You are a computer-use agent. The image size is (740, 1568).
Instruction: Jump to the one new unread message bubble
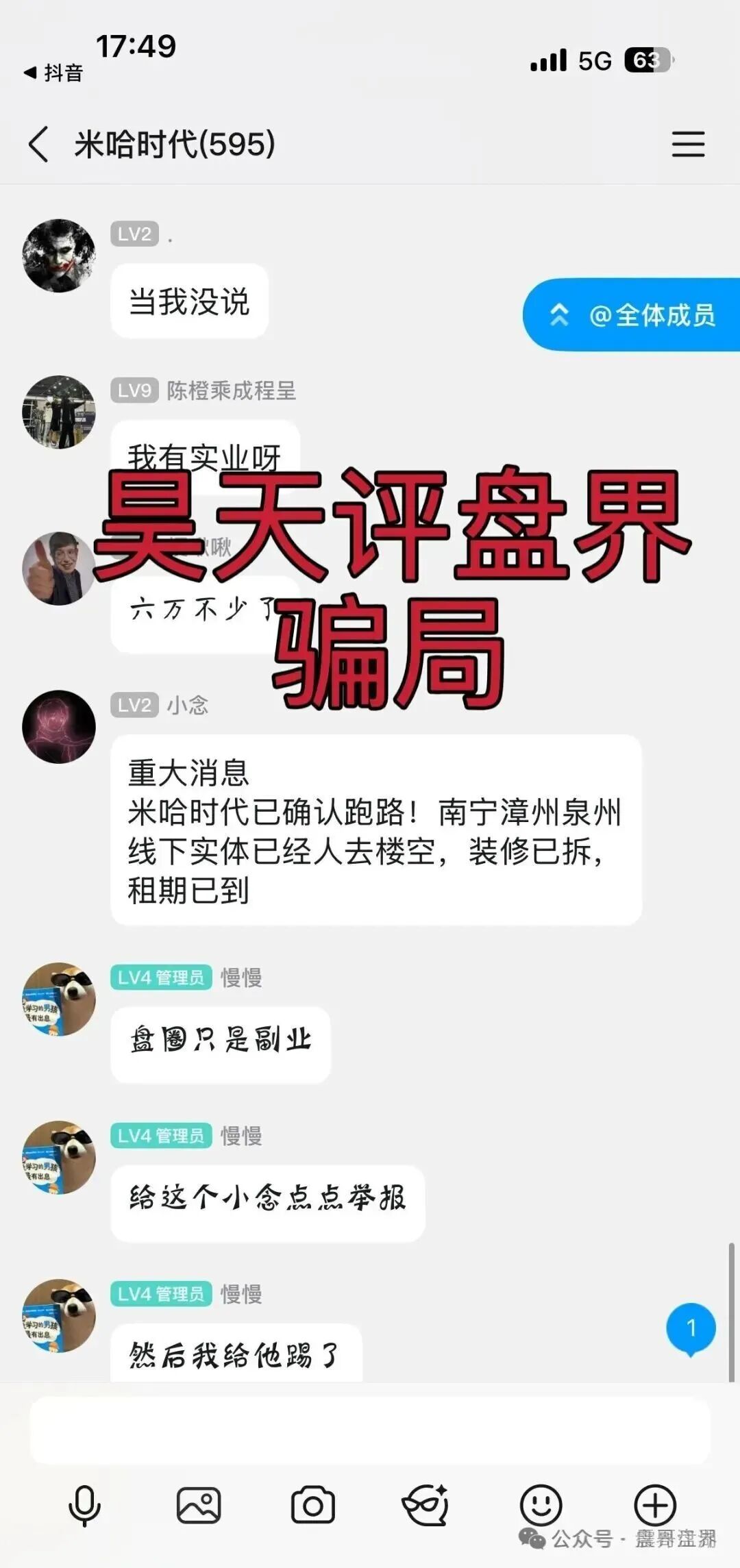[691, 1328]
